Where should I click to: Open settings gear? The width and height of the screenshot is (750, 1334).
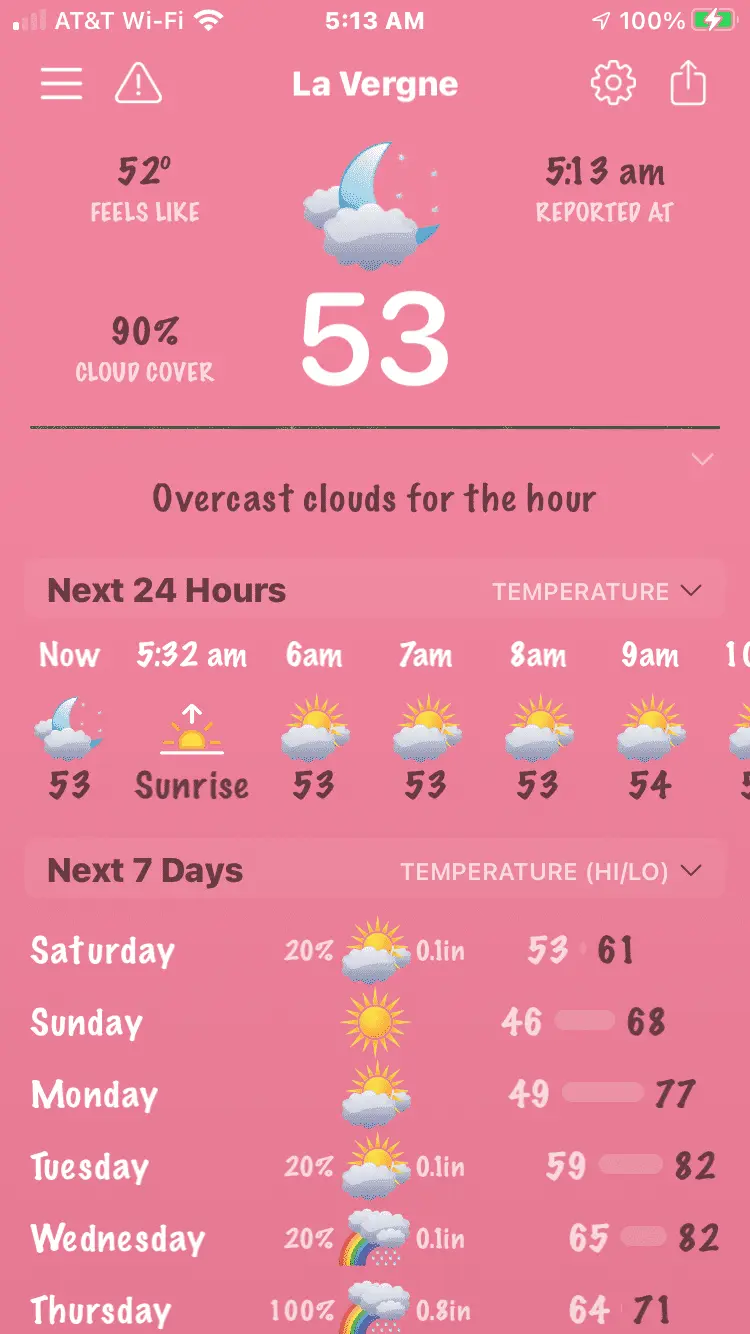click(x=613, y=84)
